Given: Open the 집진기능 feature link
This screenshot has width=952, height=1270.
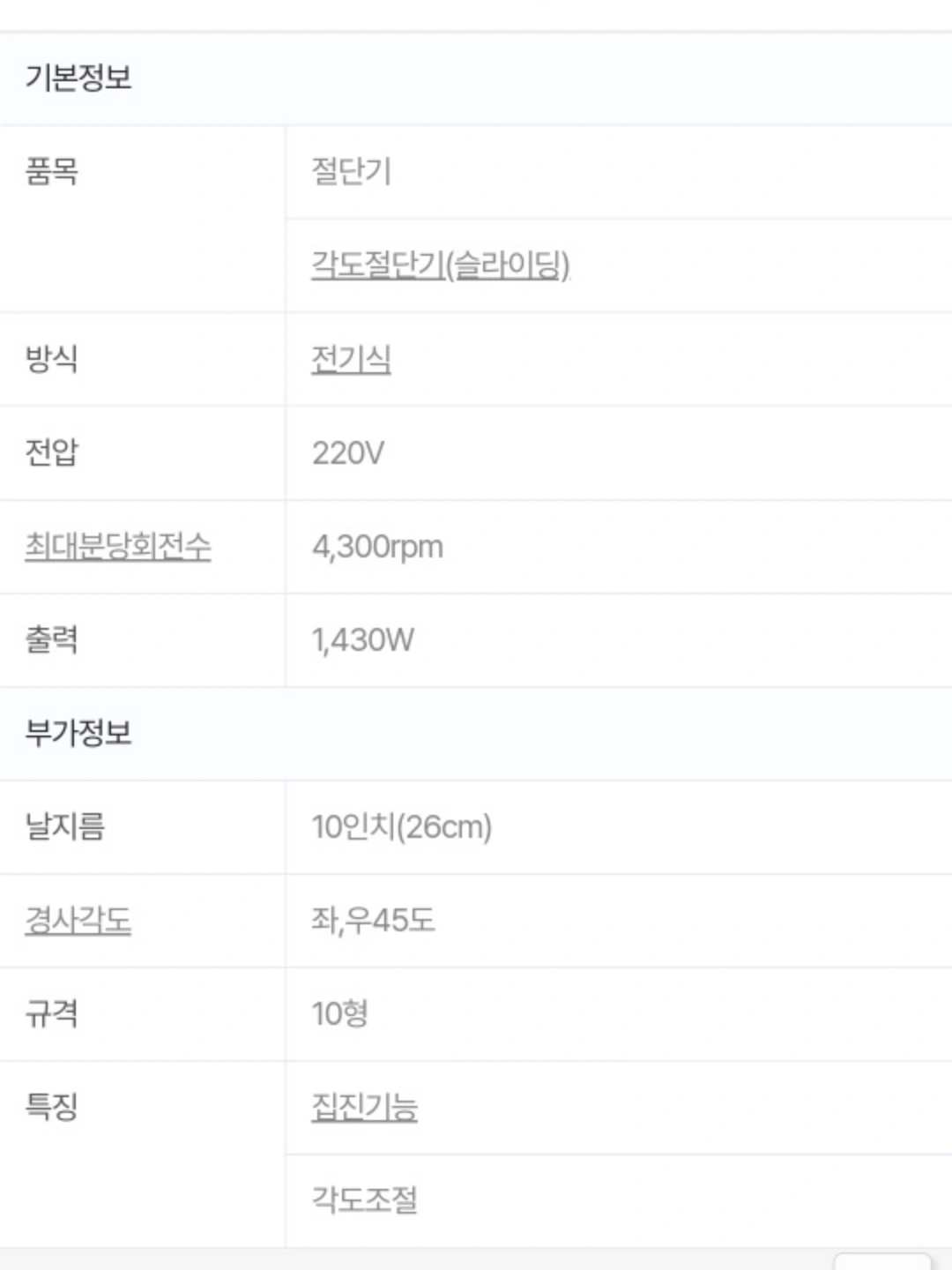Looking at the screenshot, I should click(363, 1108).
